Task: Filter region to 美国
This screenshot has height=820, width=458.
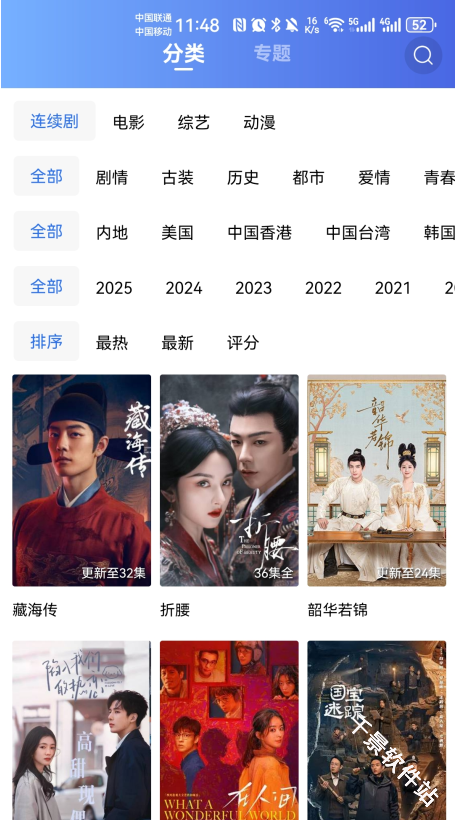Action: (177, 233)
